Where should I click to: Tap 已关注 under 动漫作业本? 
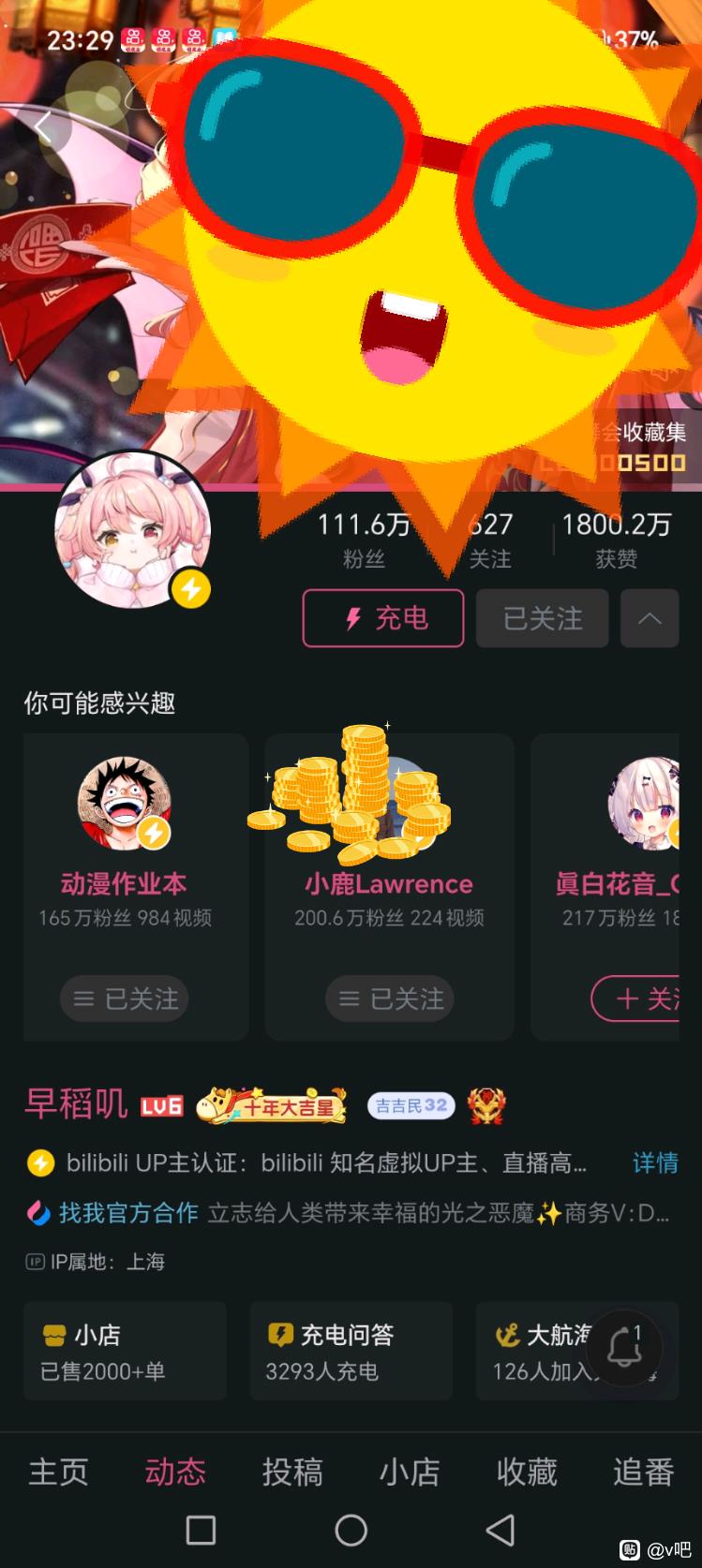(125, 998)
